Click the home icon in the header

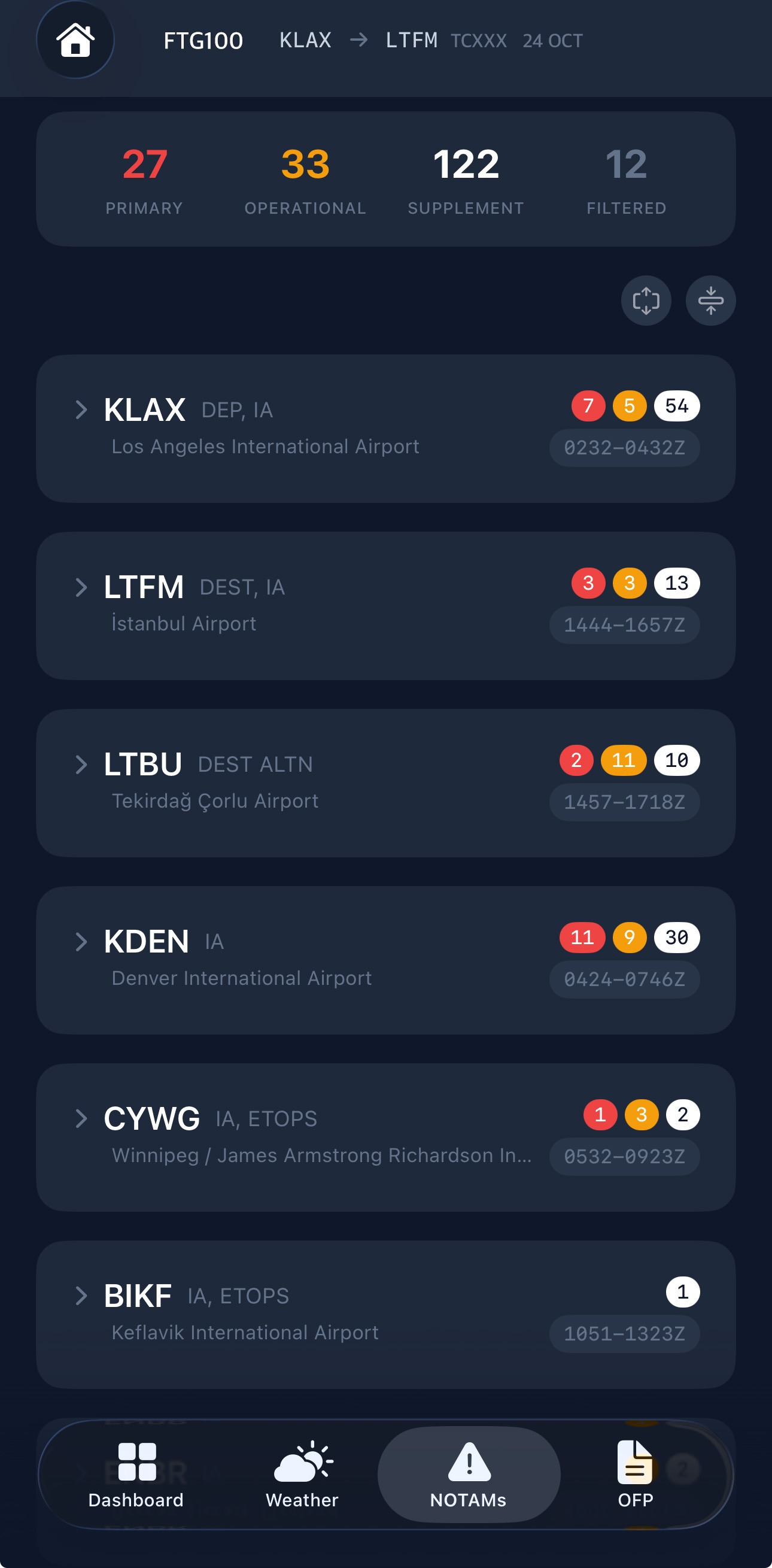pyautogui.click(x=75, y=40)
